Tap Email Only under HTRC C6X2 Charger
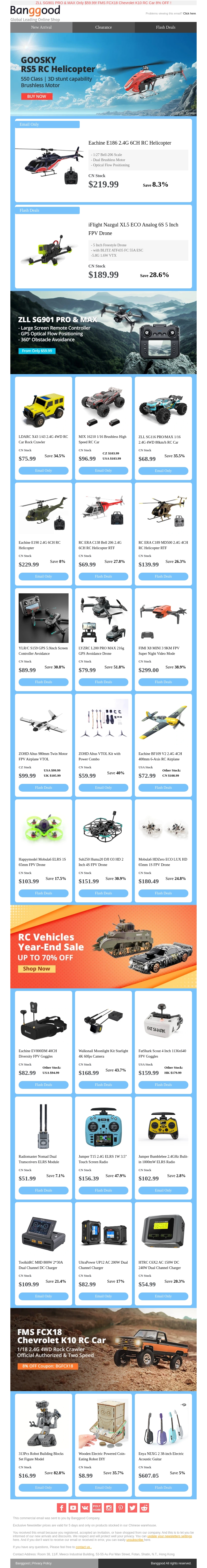207x1568 pixels. (x=163, y=1296)
